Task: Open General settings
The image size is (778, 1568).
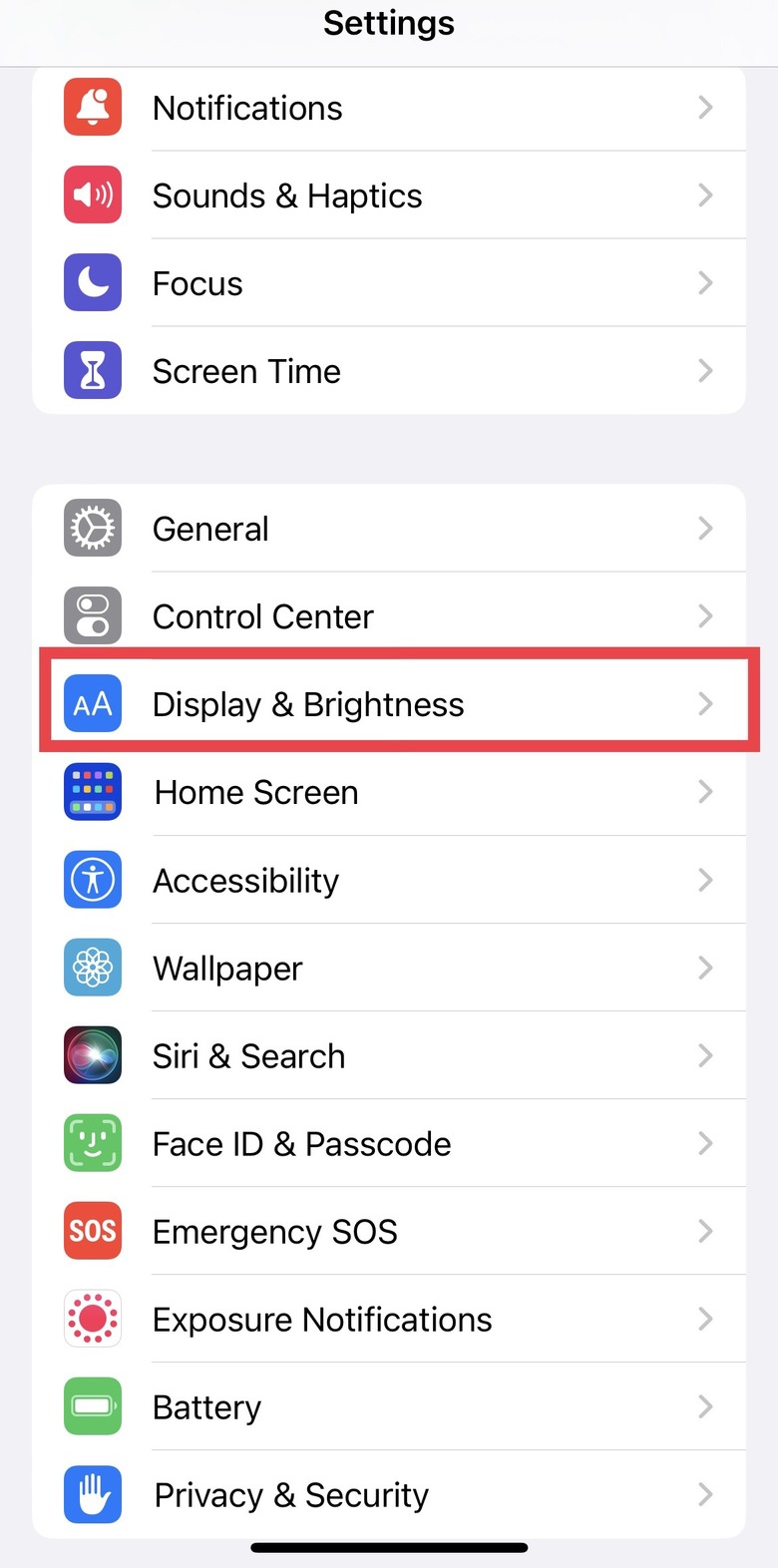Action: pos(389,529)
